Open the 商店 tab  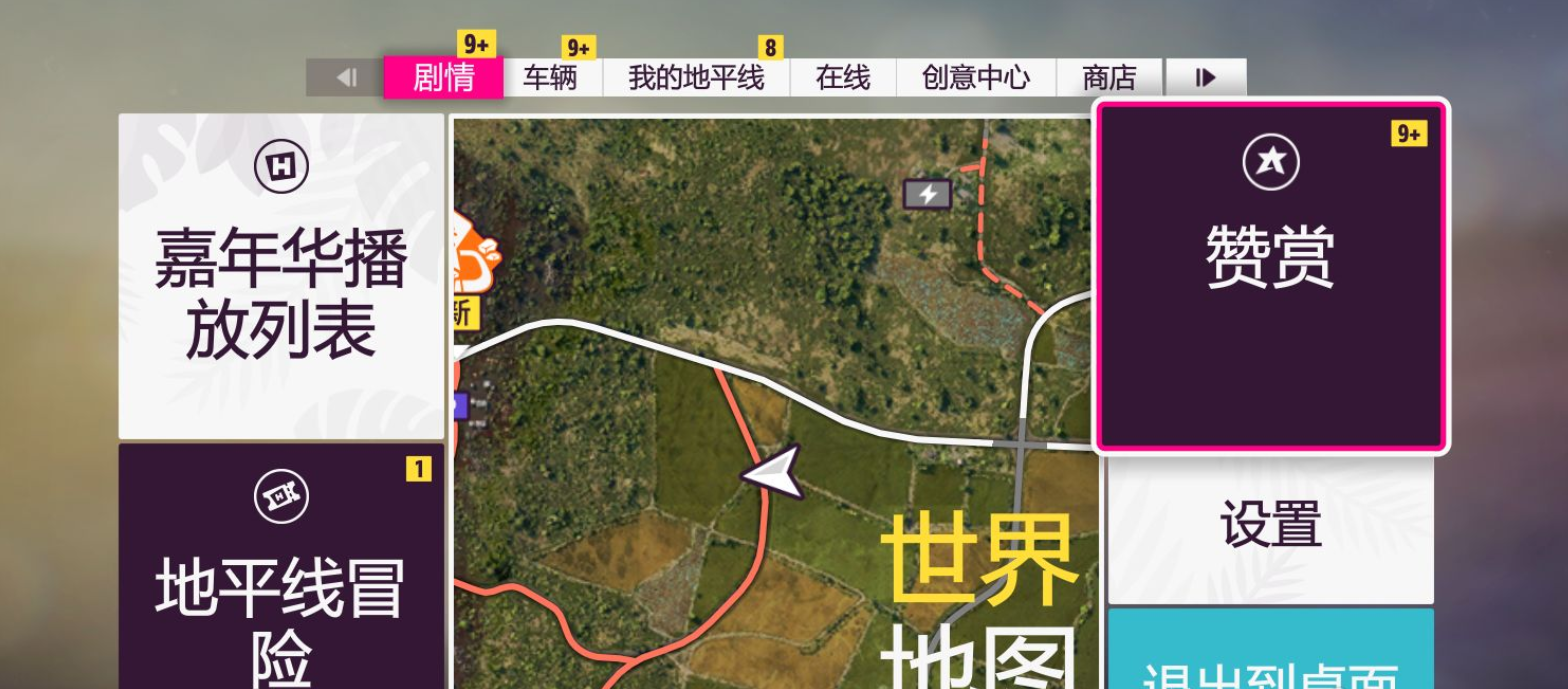click(1109, 78)
